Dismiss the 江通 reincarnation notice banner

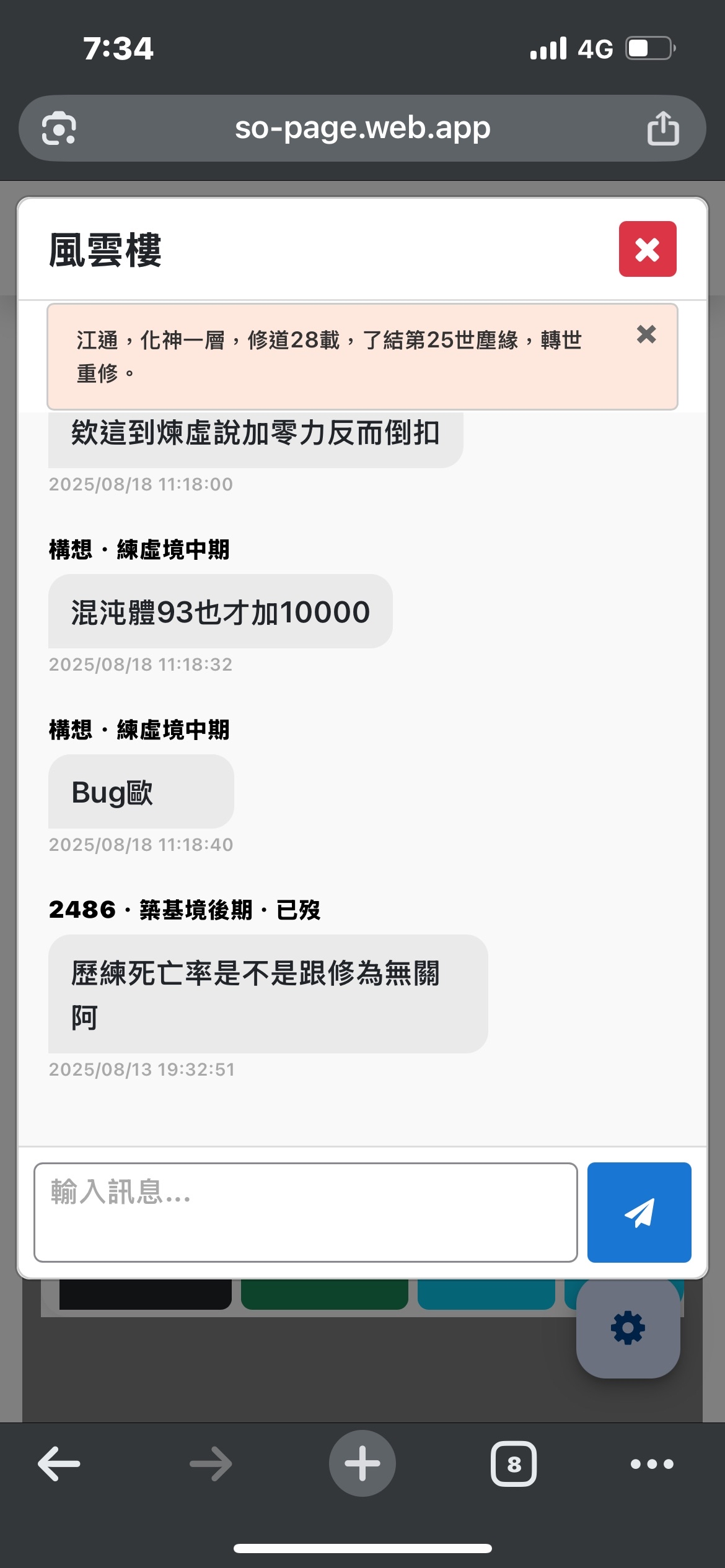[x=646, y=334]
